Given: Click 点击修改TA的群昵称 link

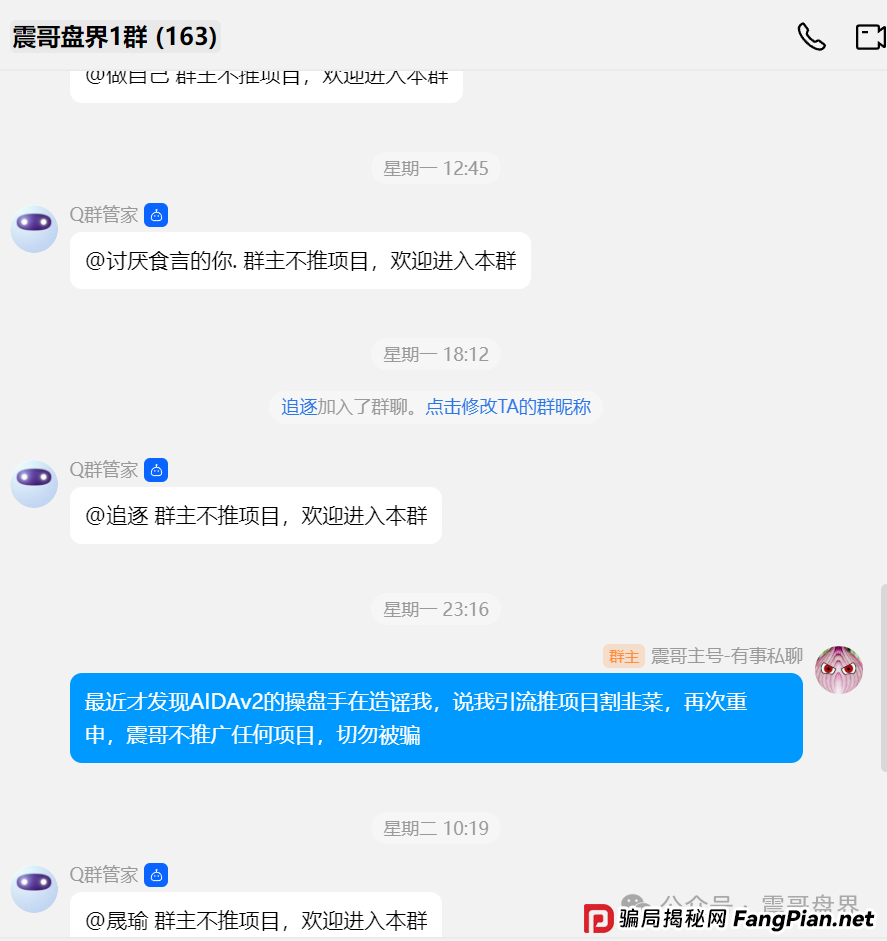Looking at the screenshot, I should (x=508, y=406).
